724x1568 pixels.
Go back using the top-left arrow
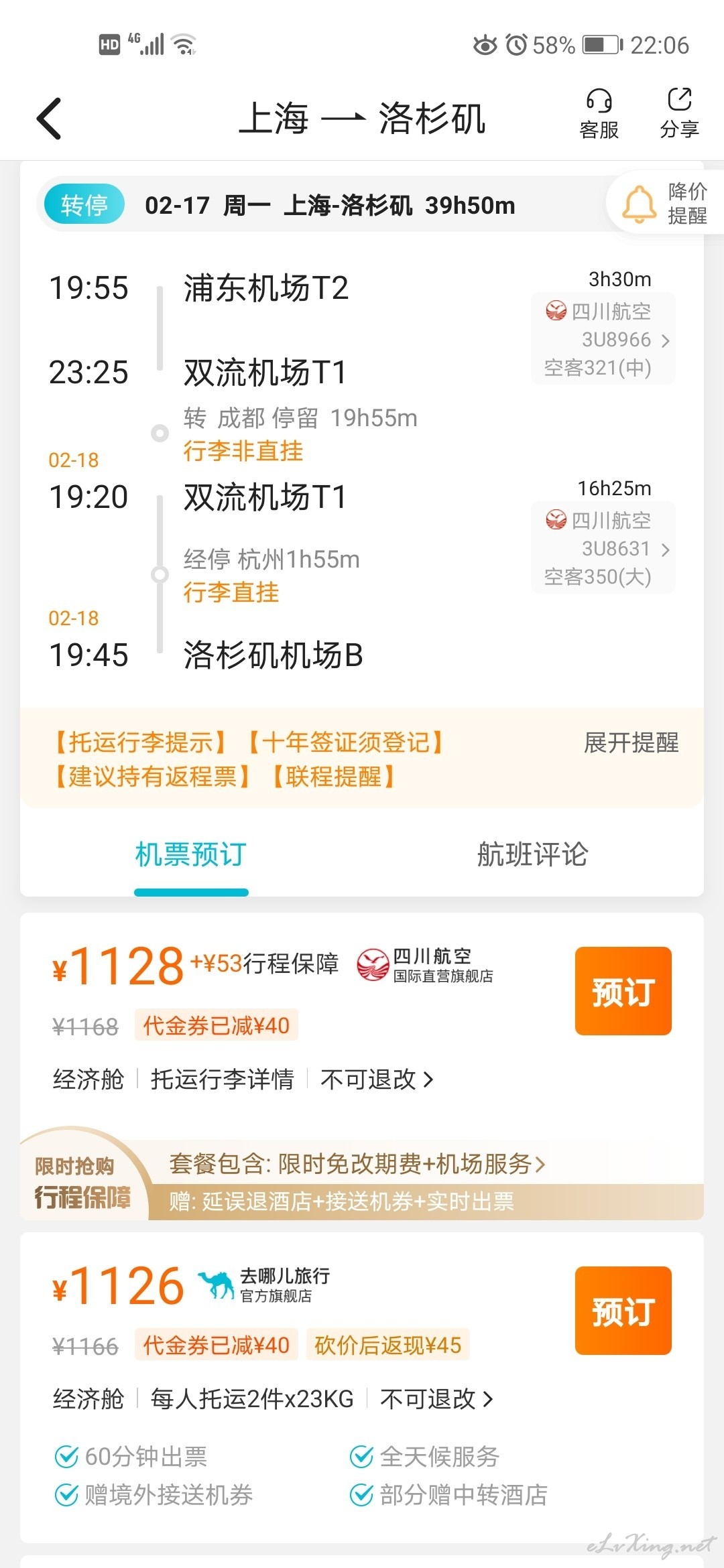[x=49, y=119]
